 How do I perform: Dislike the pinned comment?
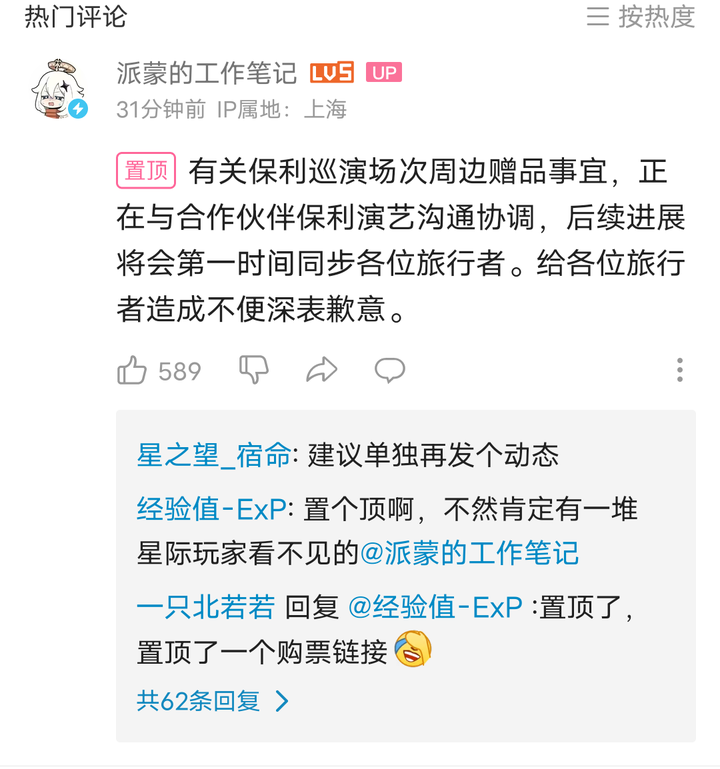[x=254, y=370]
